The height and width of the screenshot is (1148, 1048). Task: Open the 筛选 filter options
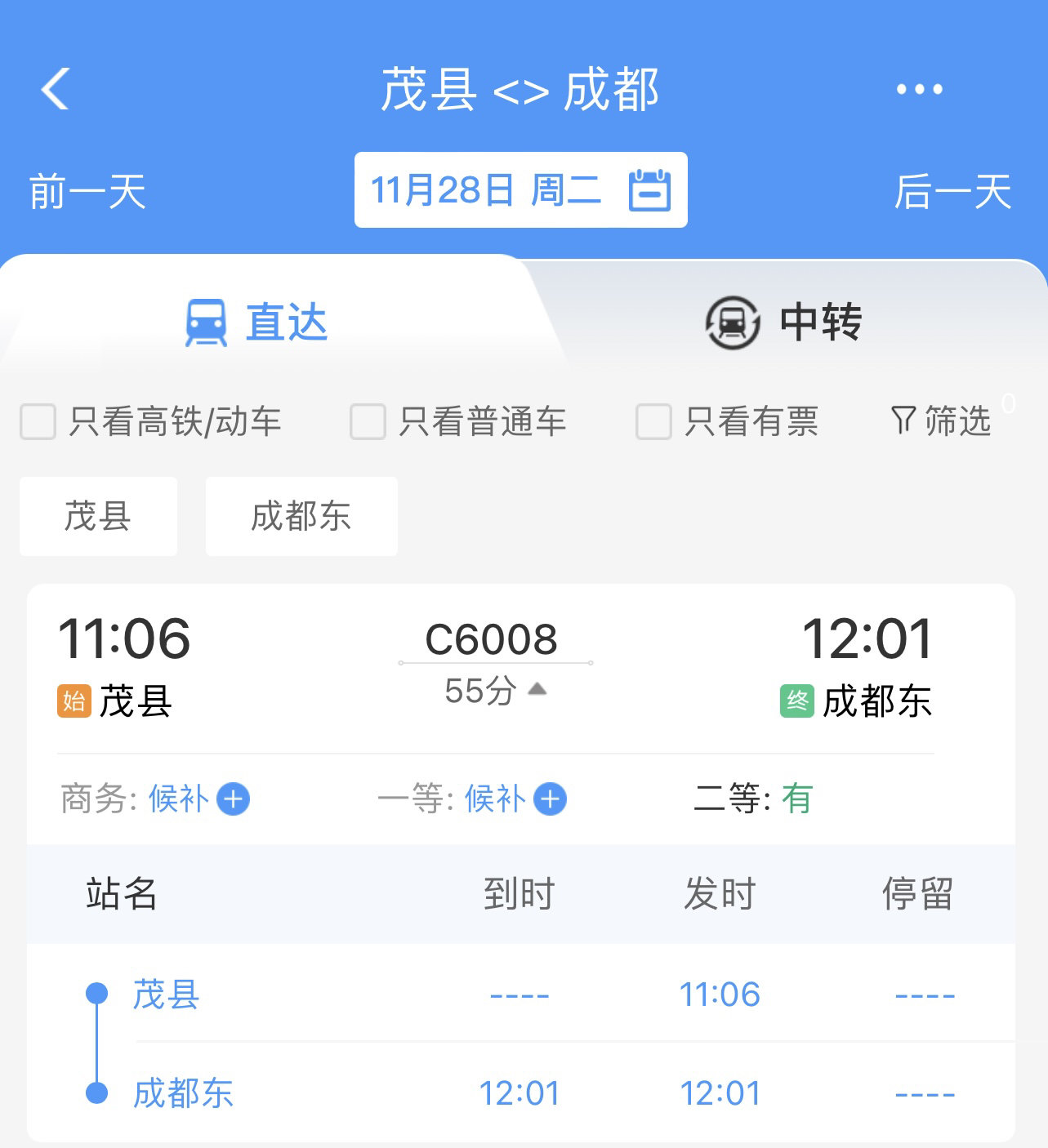click(941, 421)
